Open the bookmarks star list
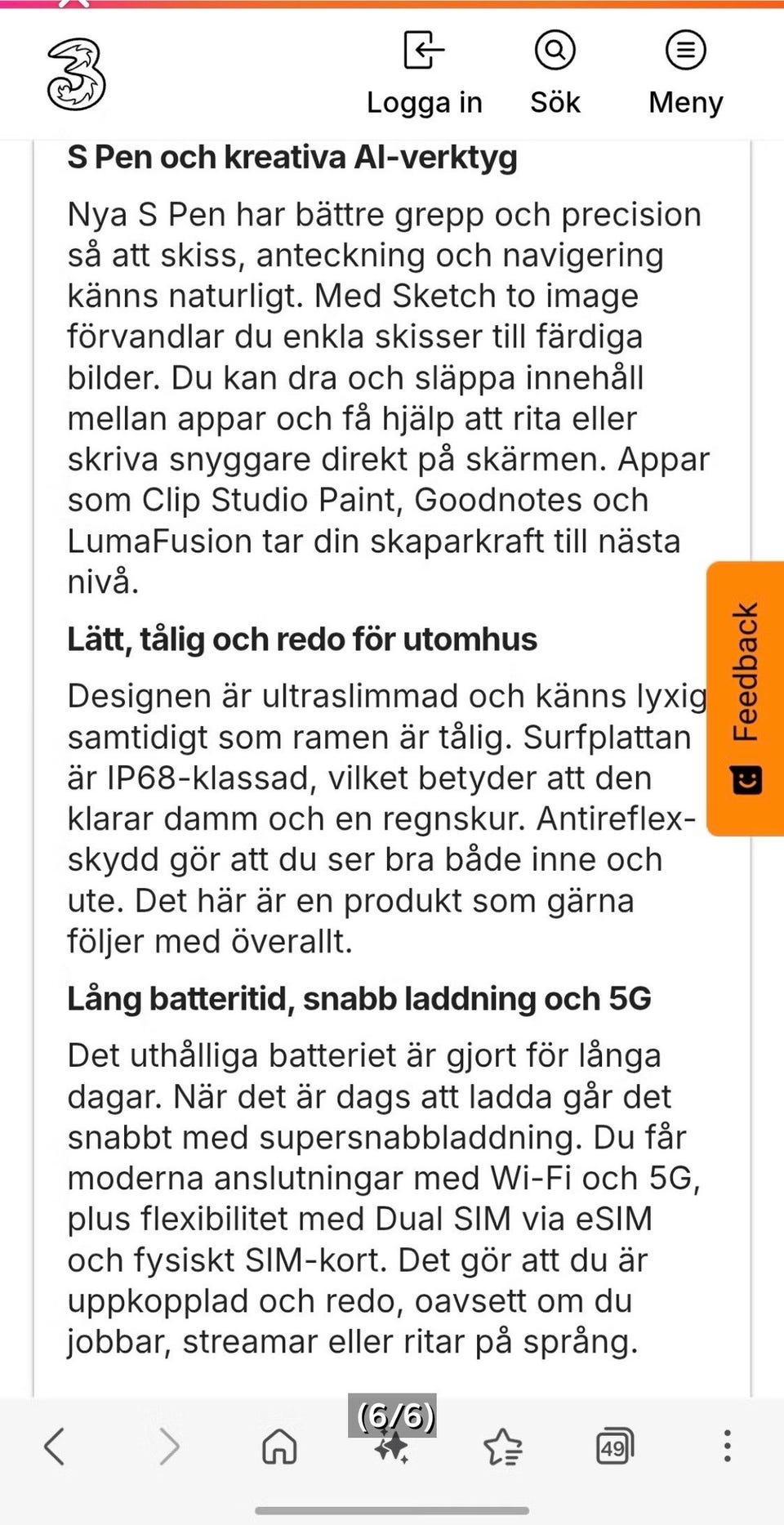The width and height of the screenshot is (784, 1525). point(503,1447)
